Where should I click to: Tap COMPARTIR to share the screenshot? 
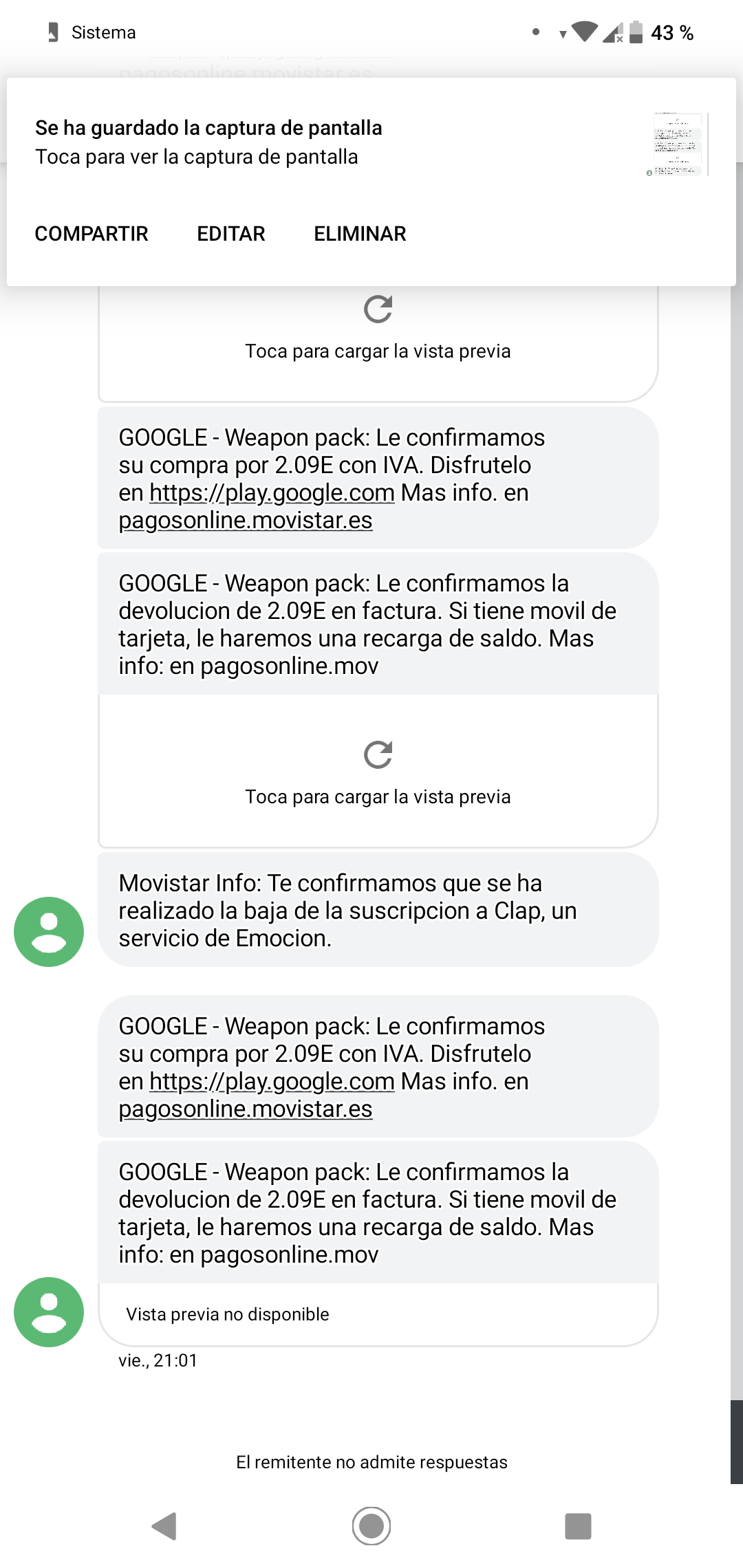91,233
